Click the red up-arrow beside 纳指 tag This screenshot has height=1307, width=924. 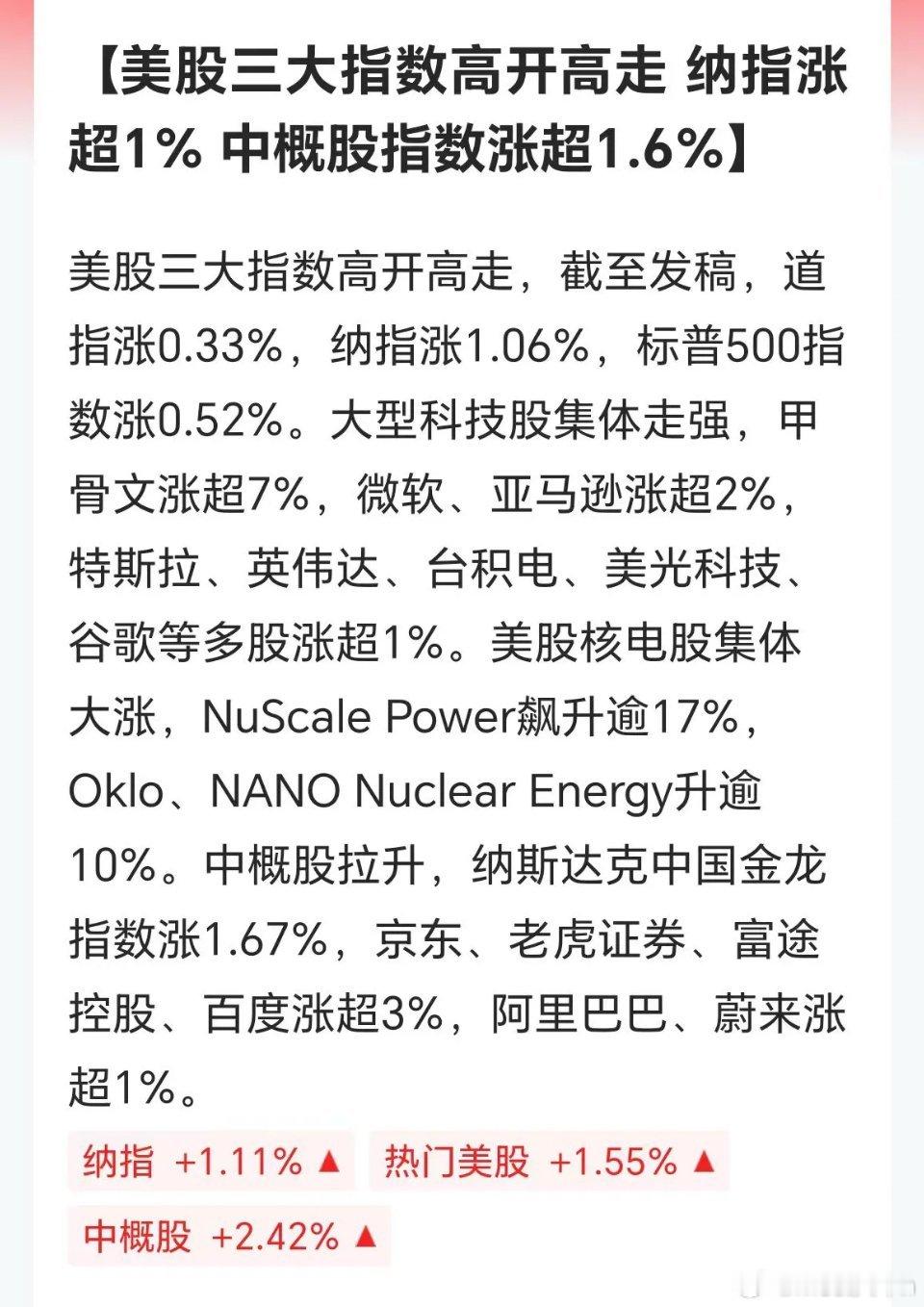click(x=327, y=1162)
